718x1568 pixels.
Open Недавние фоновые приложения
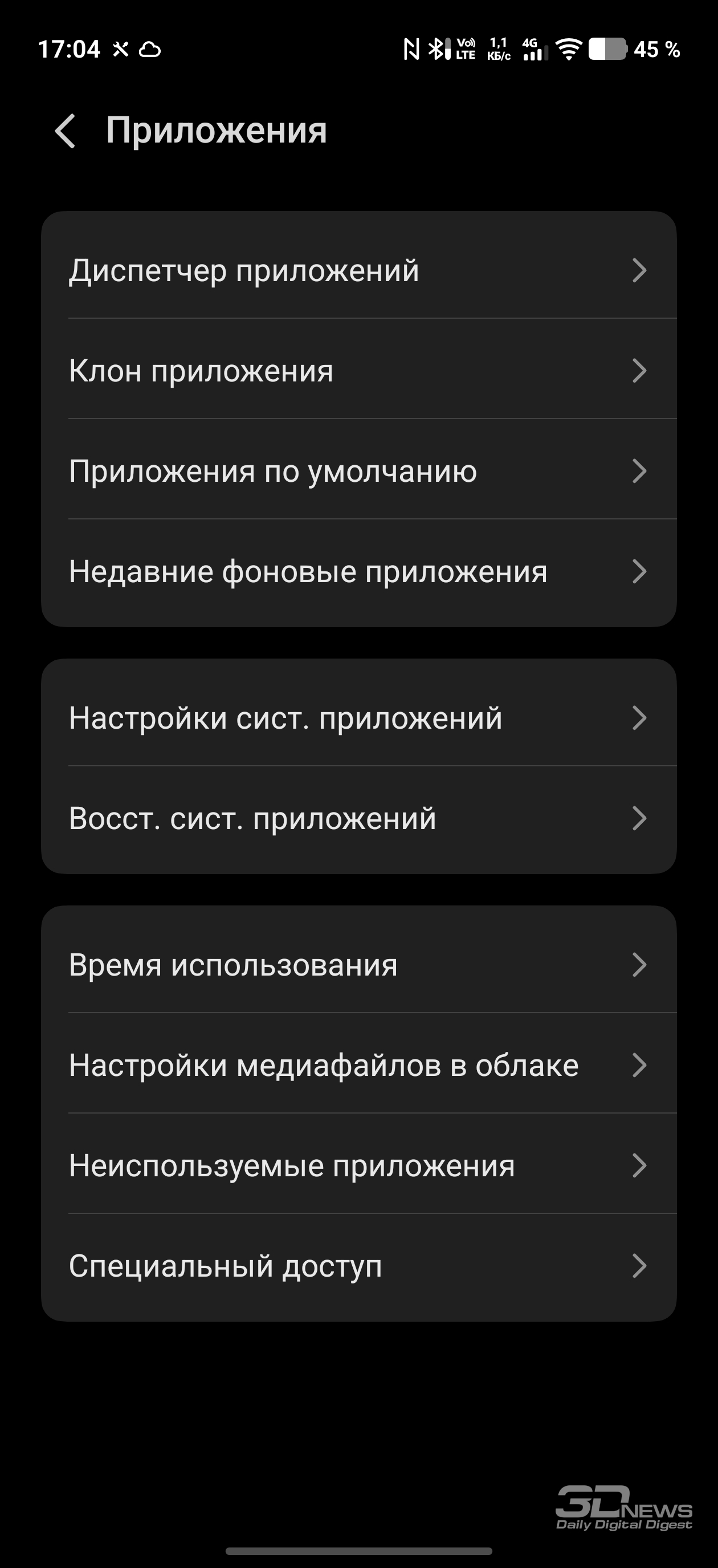point(358,571)
